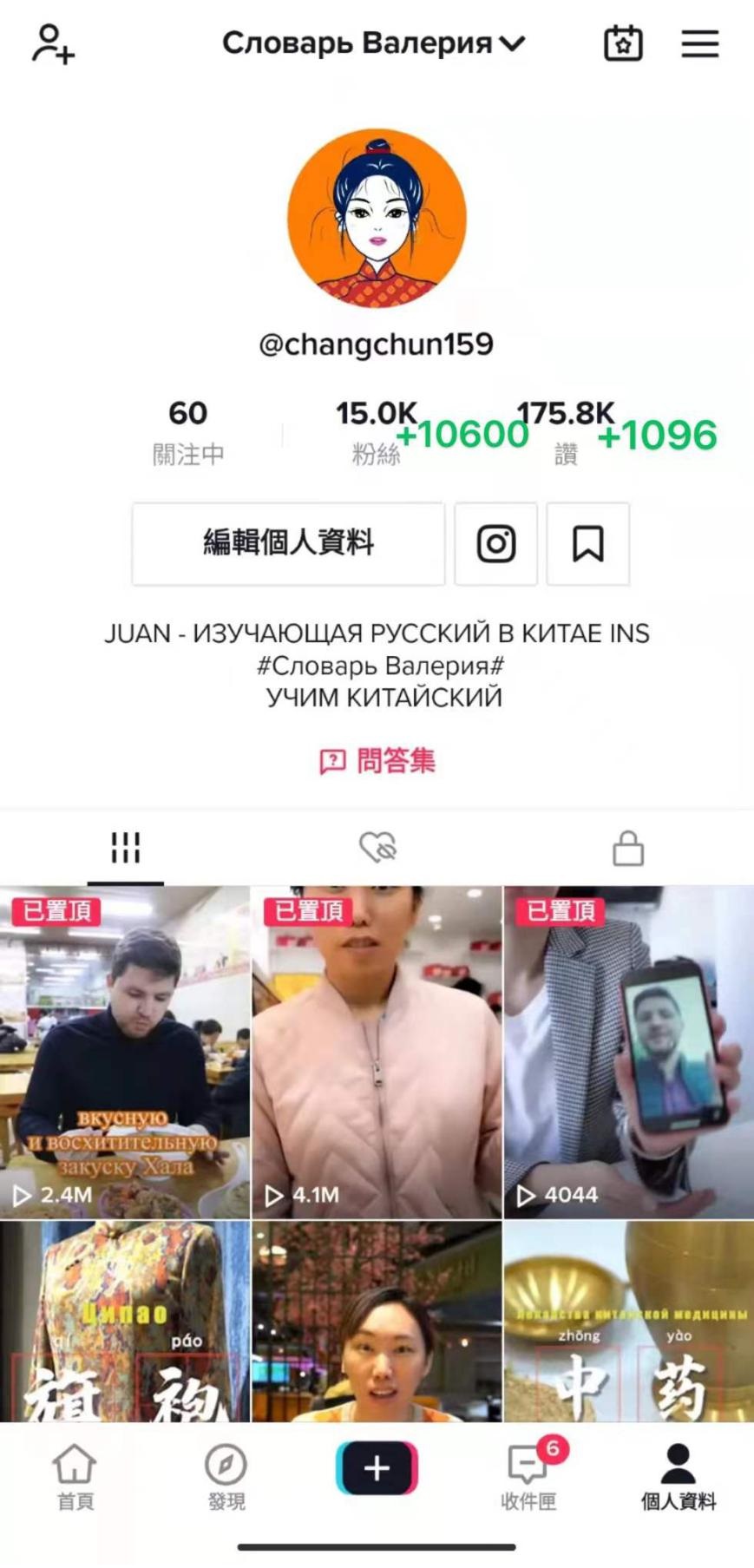The width and height of the screenshot is (754, 1568).
Task: Go to the 首頁 home tab
Action: click(75, 1477)
